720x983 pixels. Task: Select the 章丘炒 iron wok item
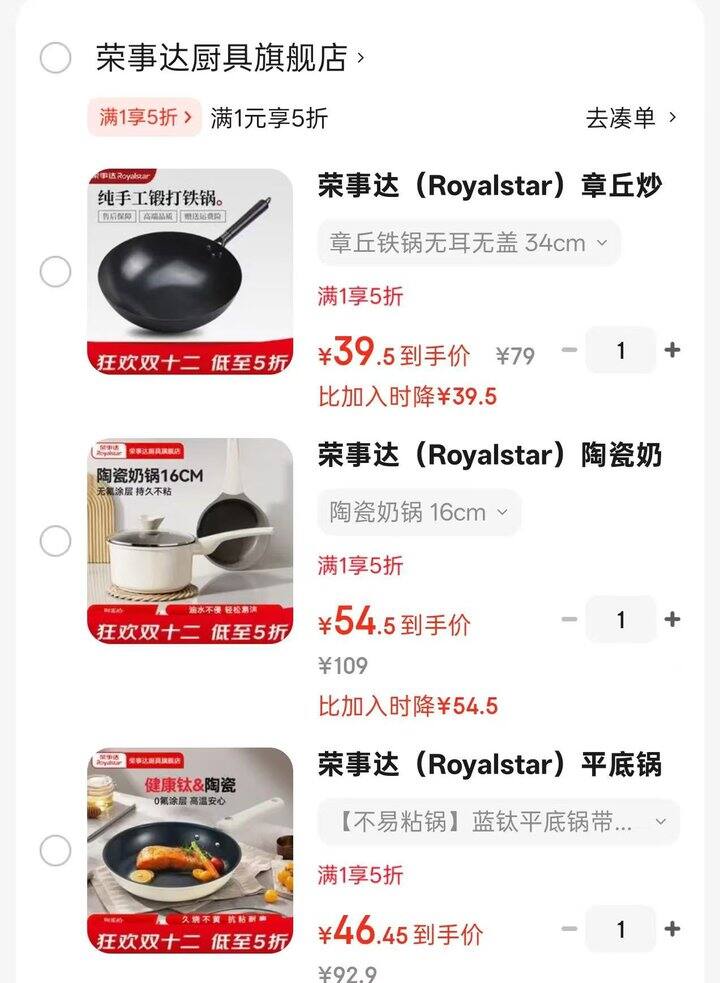point(55,271)
